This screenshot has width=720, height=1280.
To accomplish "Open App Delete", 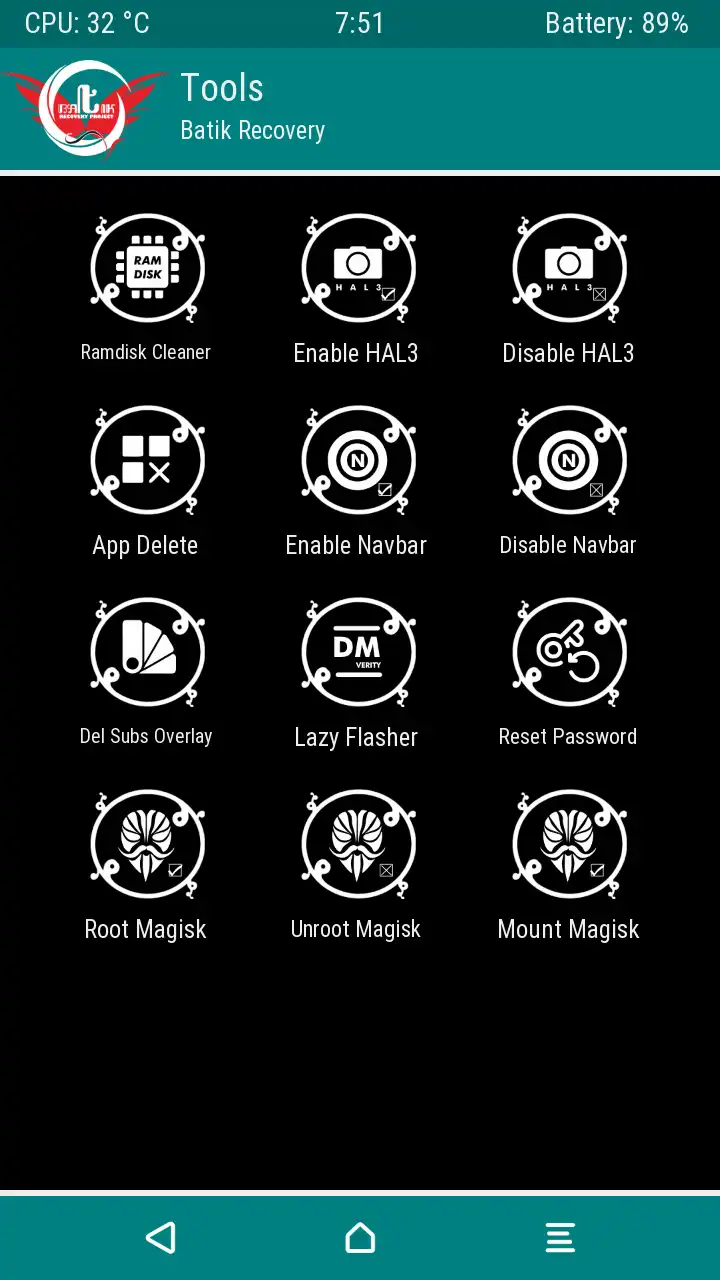I will point(146,460).
